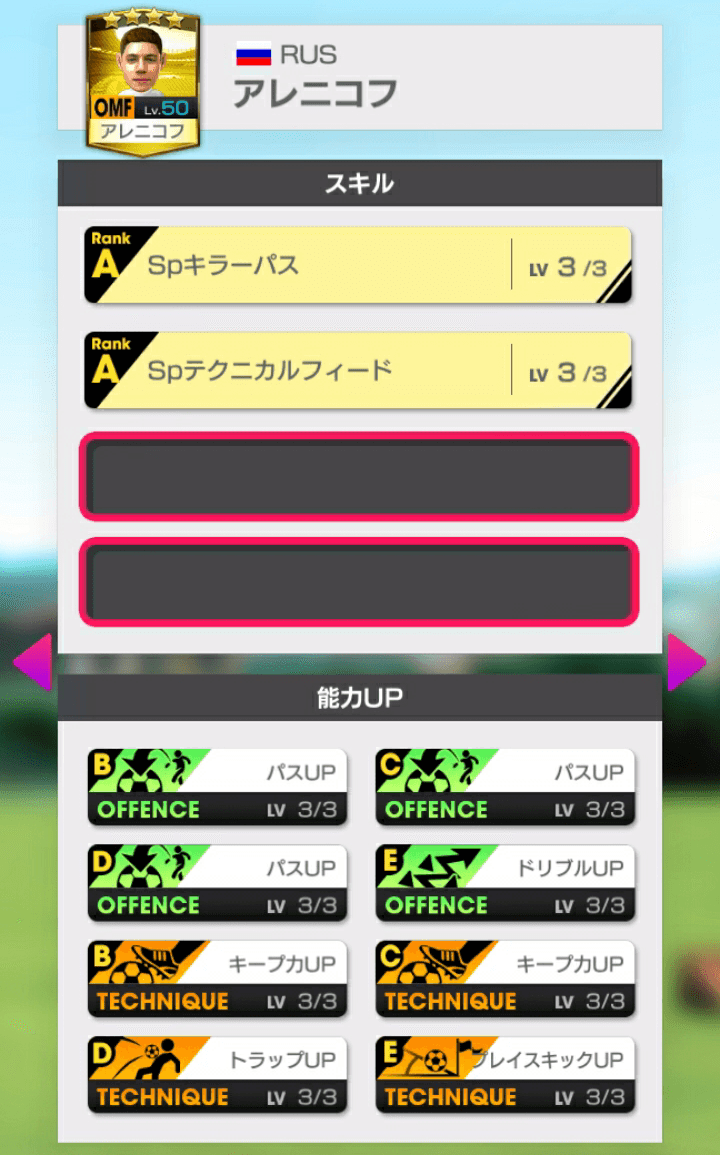The width and height of the screenshot is (720, 1155).
Task: Open the Spテクニカルフィード skill
Action: point(358,371)
